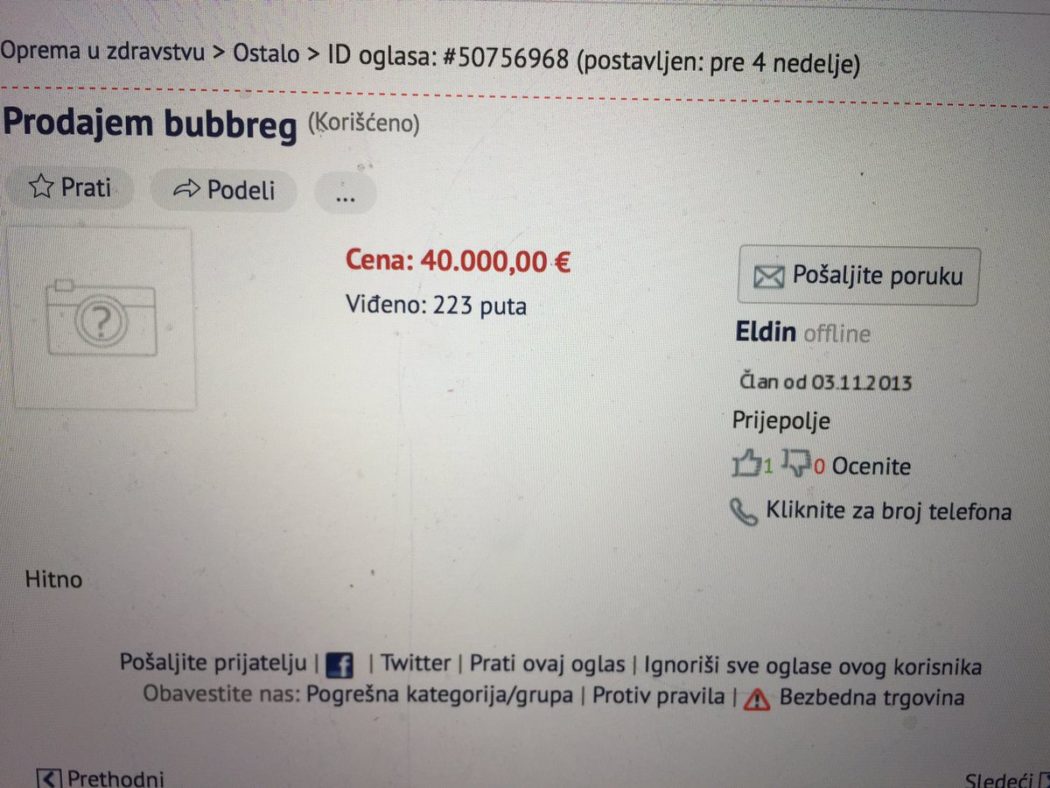Image resolution: width=1050 pixels, height=788 pixels.
Task: Open Bezbedna trgovina info
Action: (x=871, y=698)
